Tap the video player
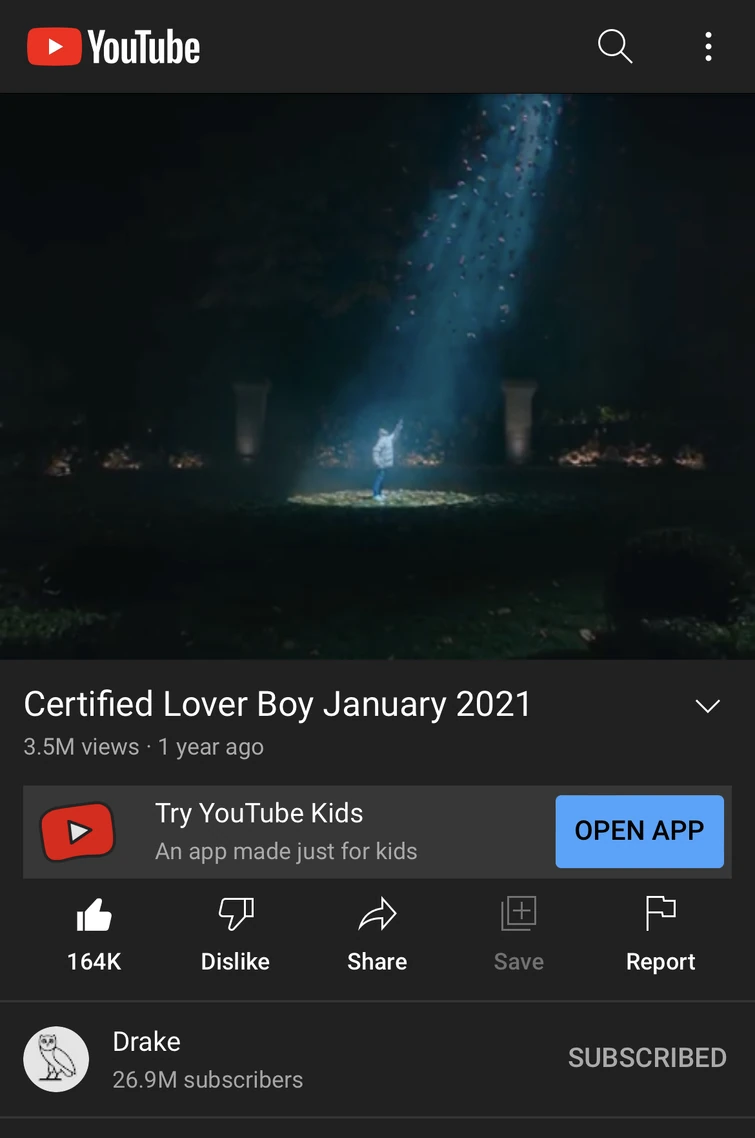 [377, 376]
